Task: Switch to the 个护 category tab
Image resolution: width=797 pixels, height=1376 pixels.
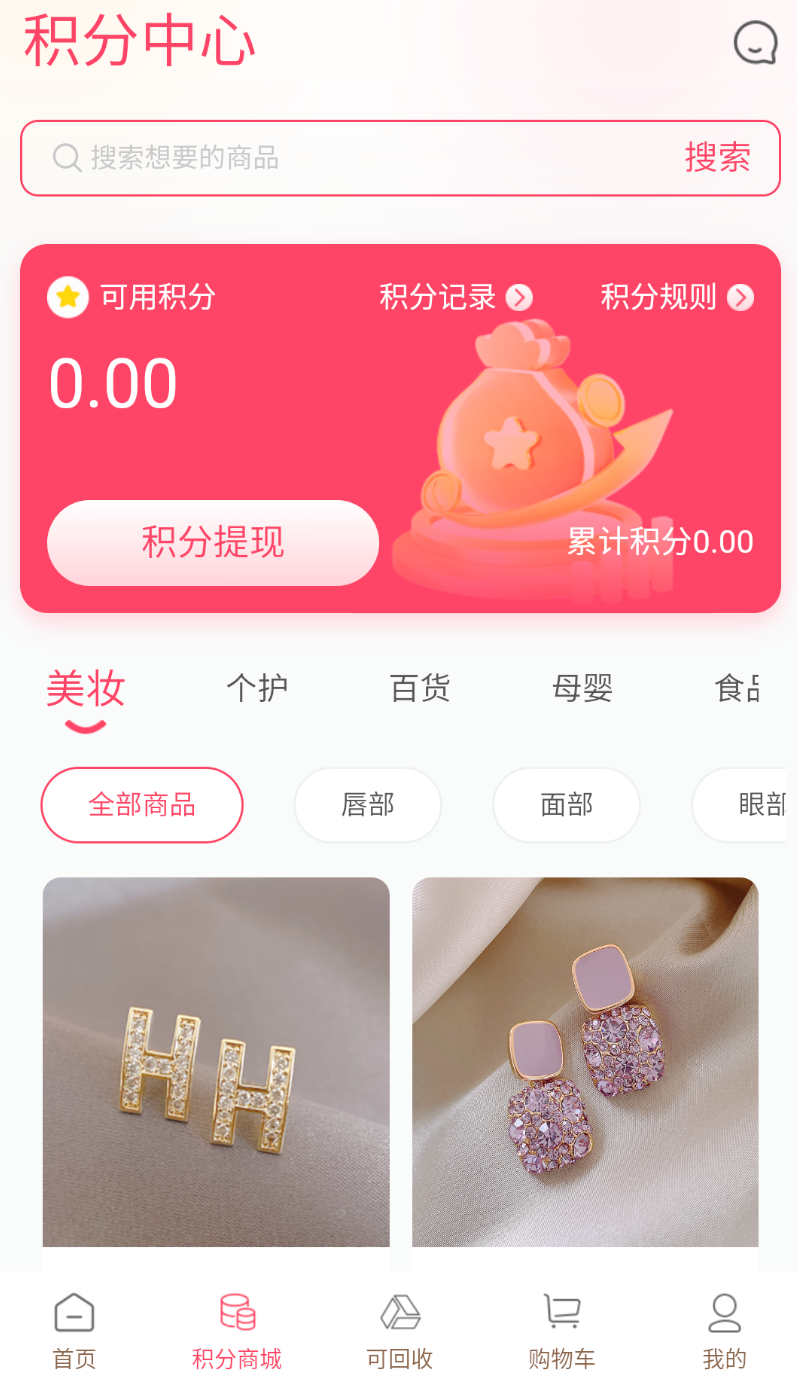Action: pos(257,688)
